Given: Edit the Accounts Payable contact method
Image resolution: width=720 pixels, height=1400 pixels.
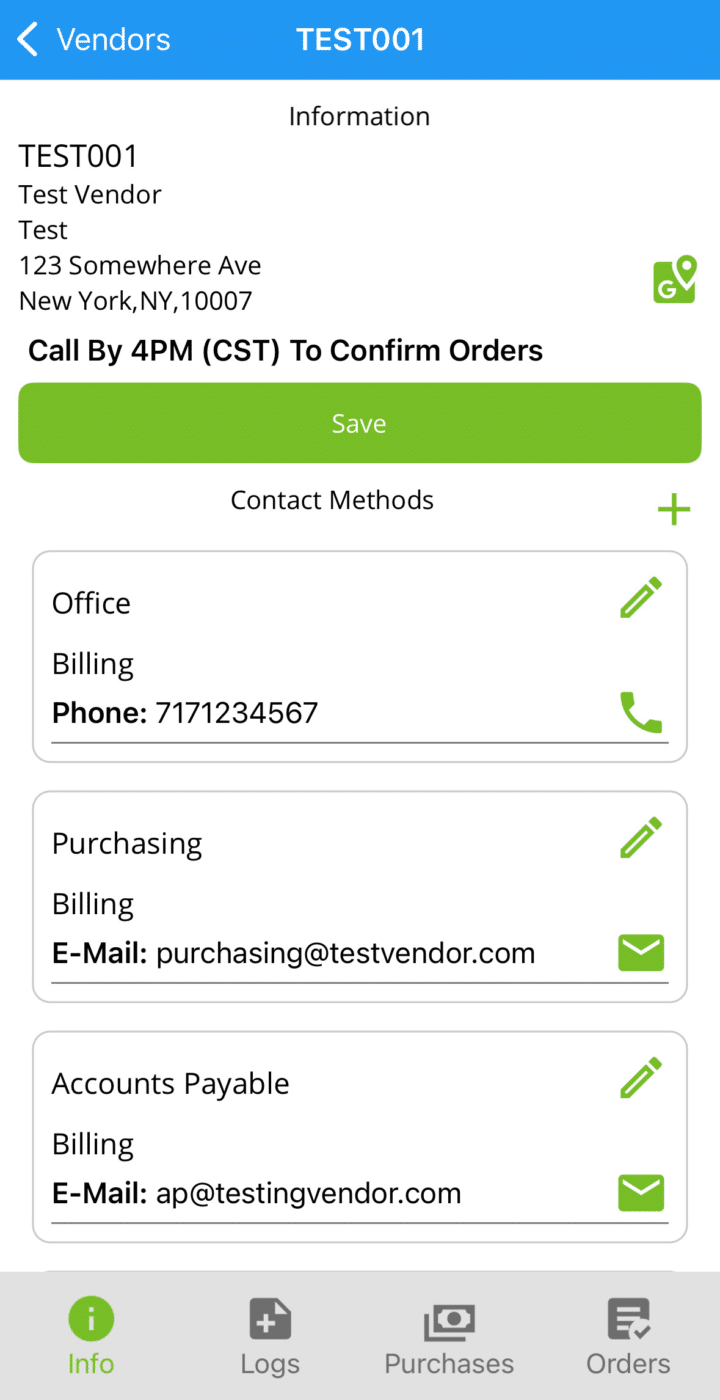Looking at the screenshot, I should coord(641,1078).
